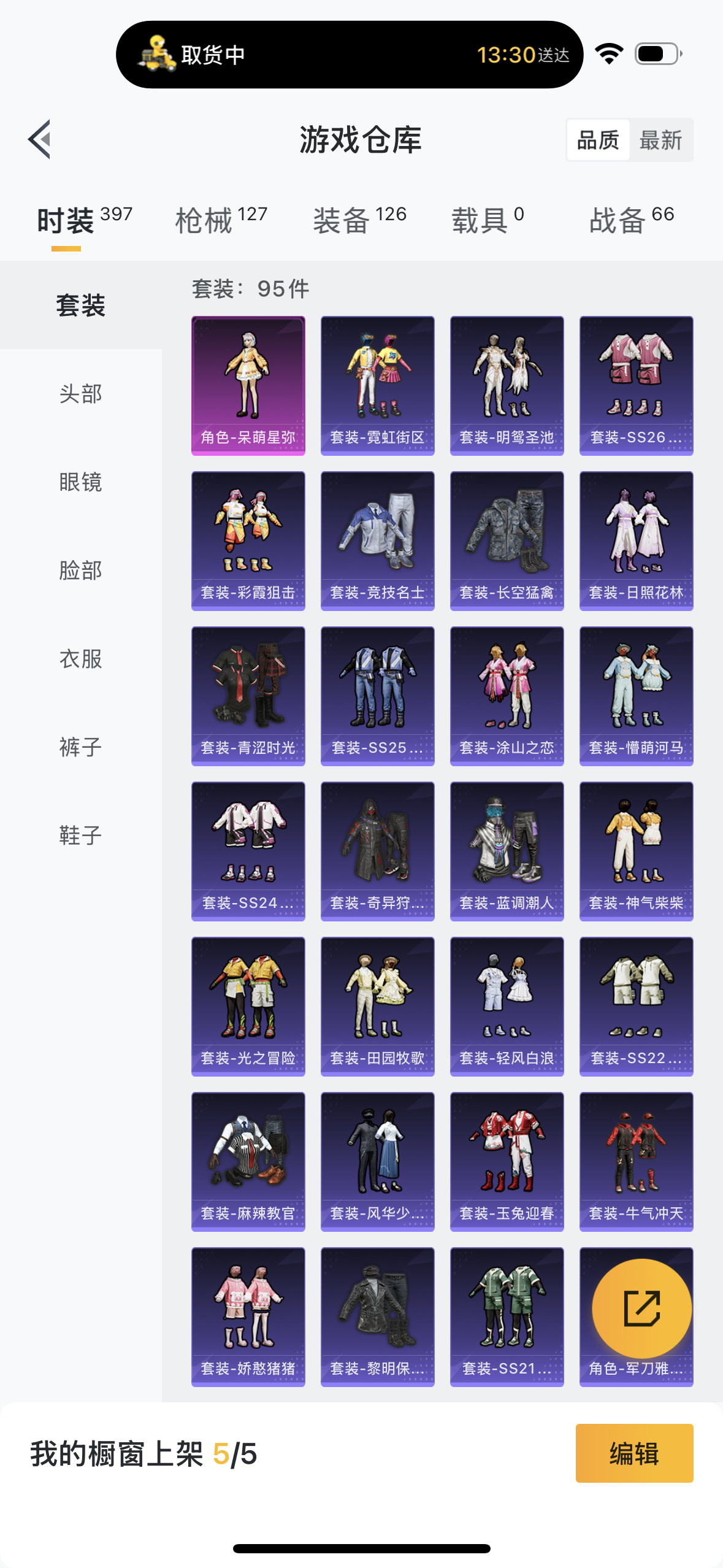Select the 衣服 category
This screenshot has height=1568, width=723.
(81, 659)
